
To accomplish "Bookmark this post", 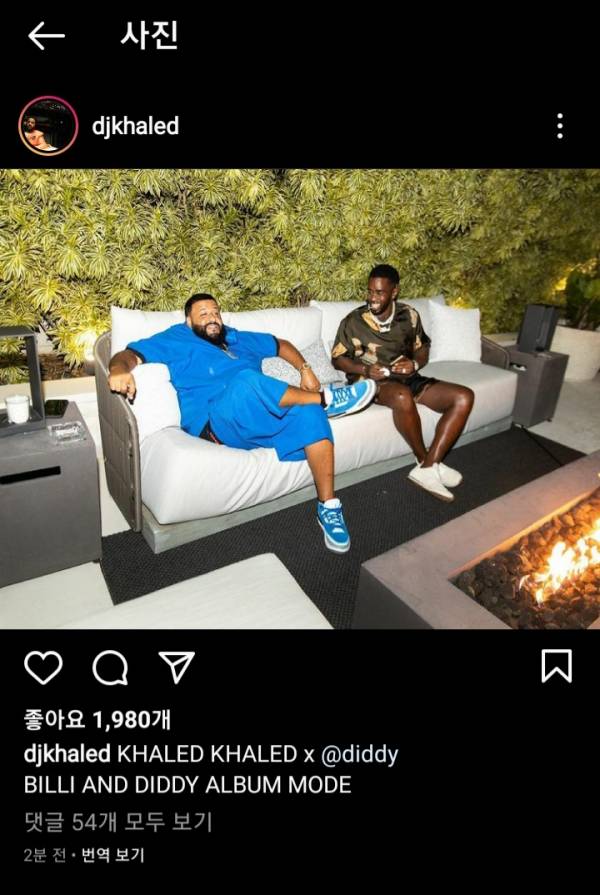I will pyautogui.click(x=556, y=666).
